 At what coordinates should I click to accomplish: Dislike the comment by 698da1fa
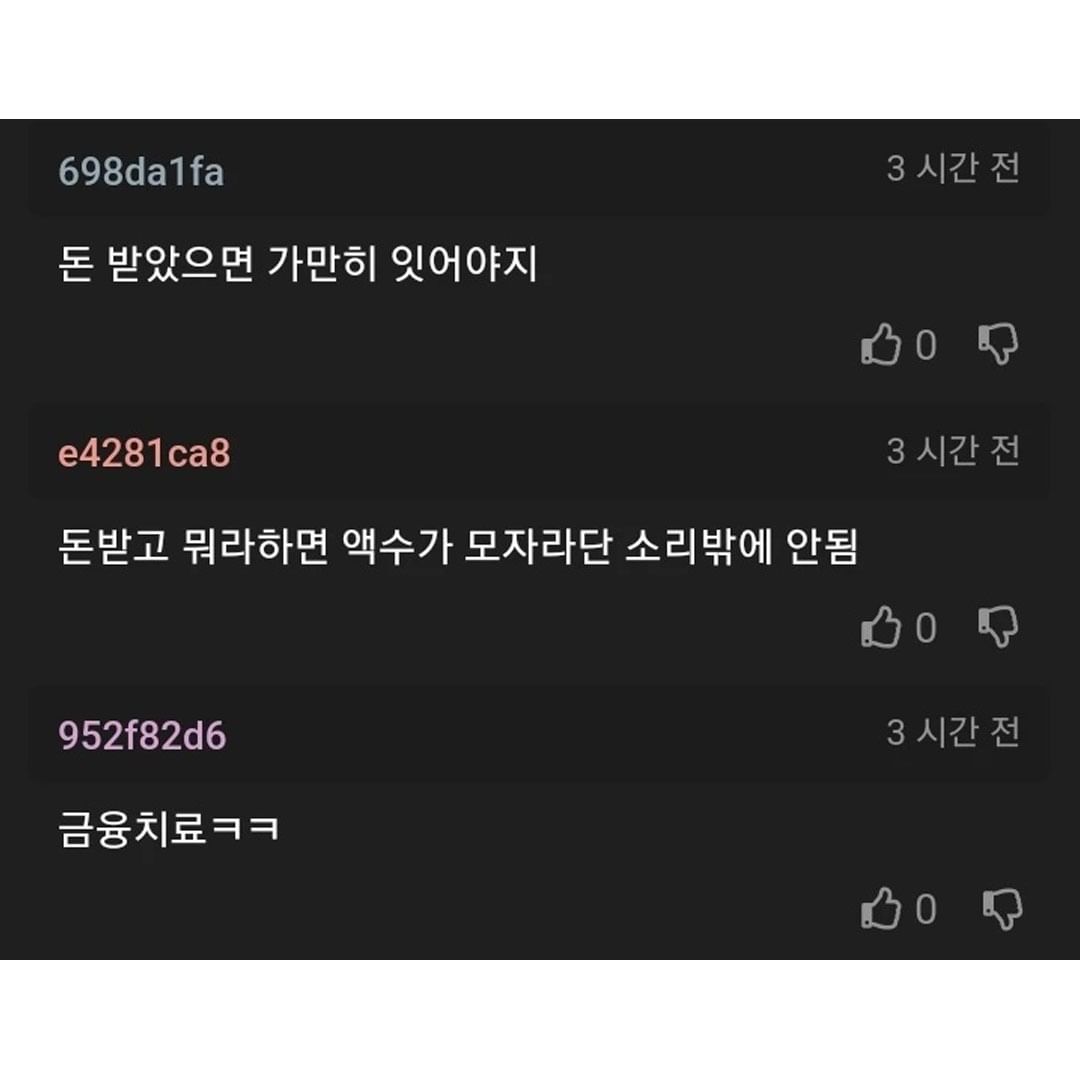coord(998,346)
